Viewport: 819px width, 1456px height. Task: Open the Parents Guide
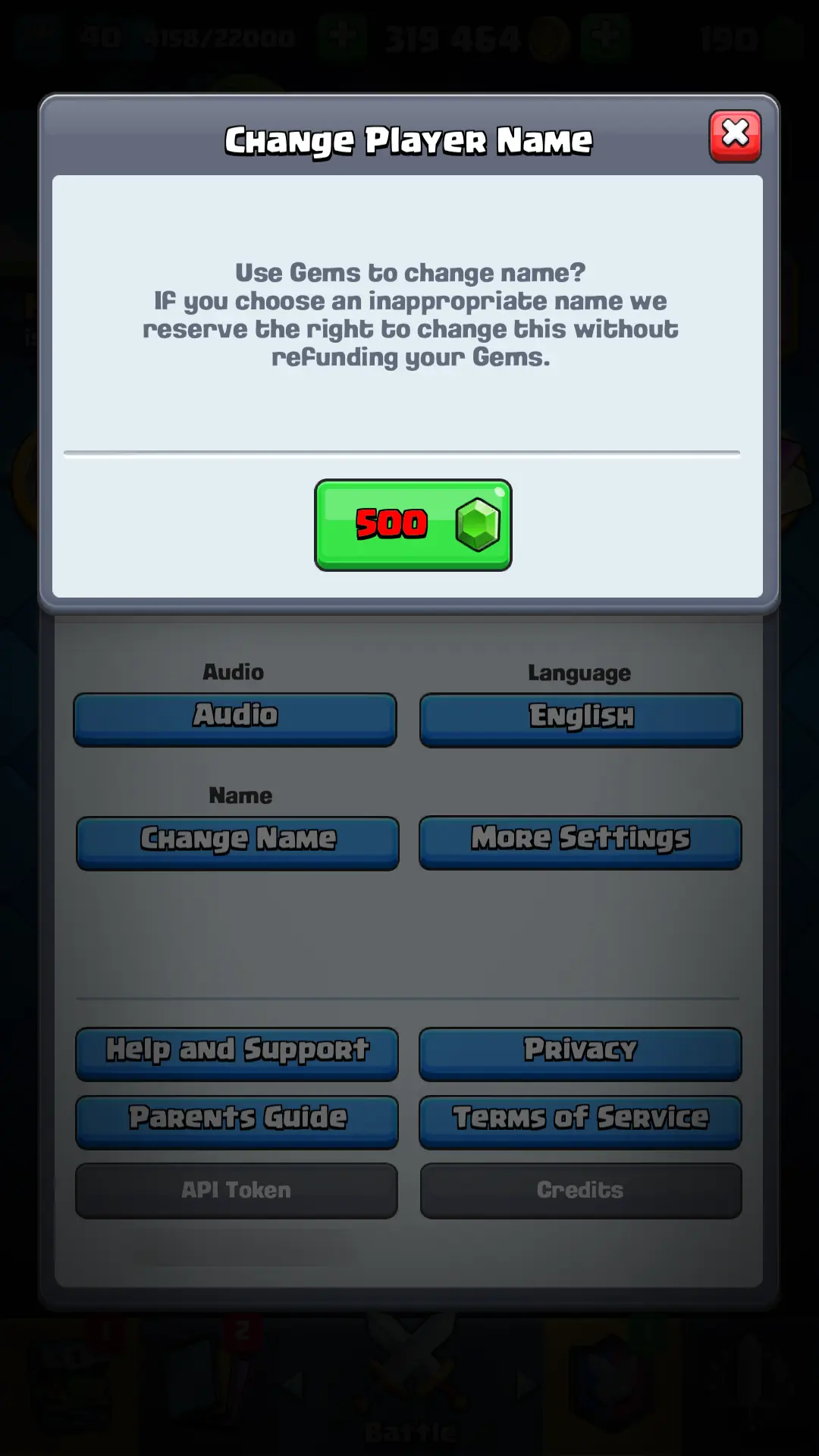(237, 1121)
